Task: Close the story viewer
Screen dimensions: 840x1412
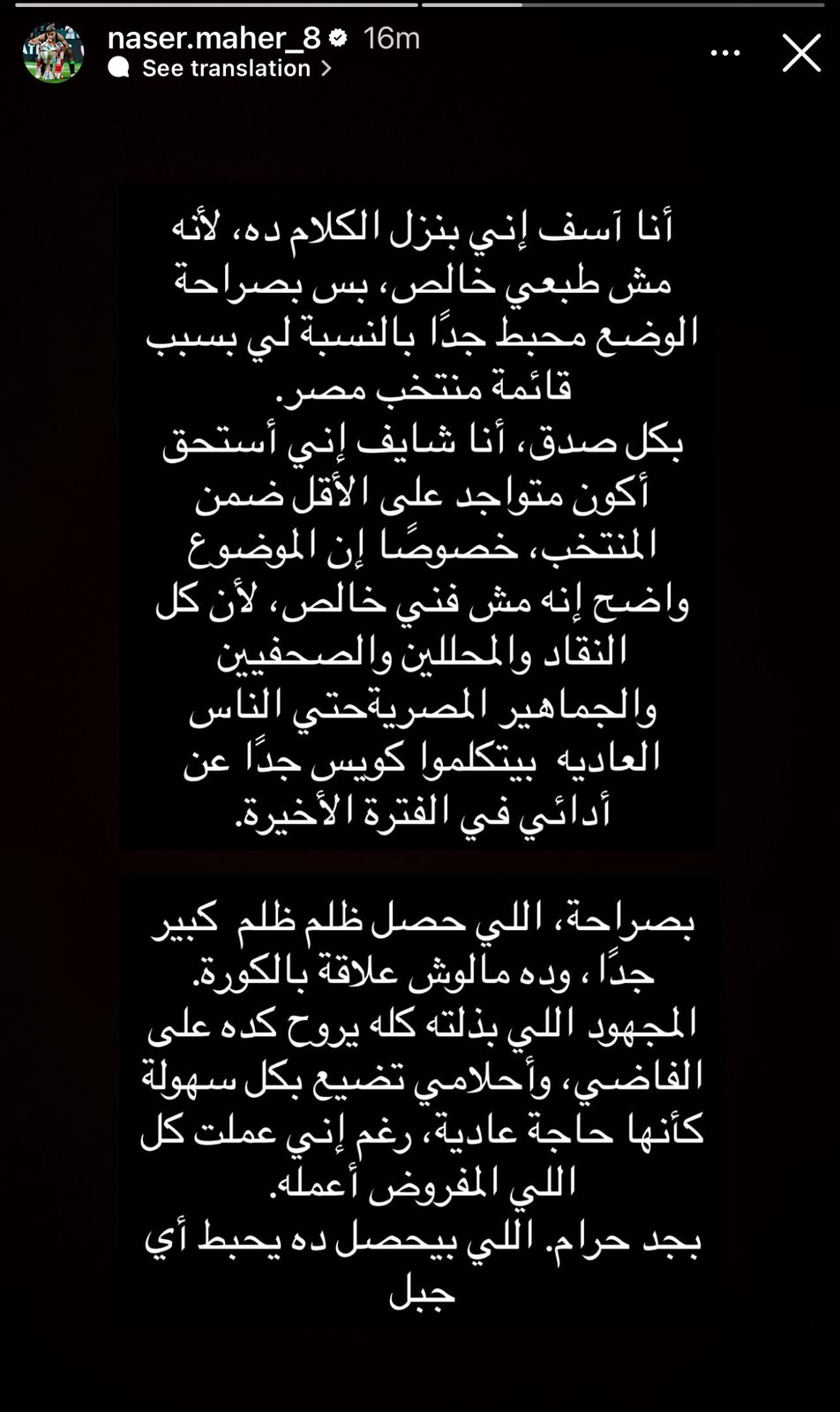Action: click(801, 53)
